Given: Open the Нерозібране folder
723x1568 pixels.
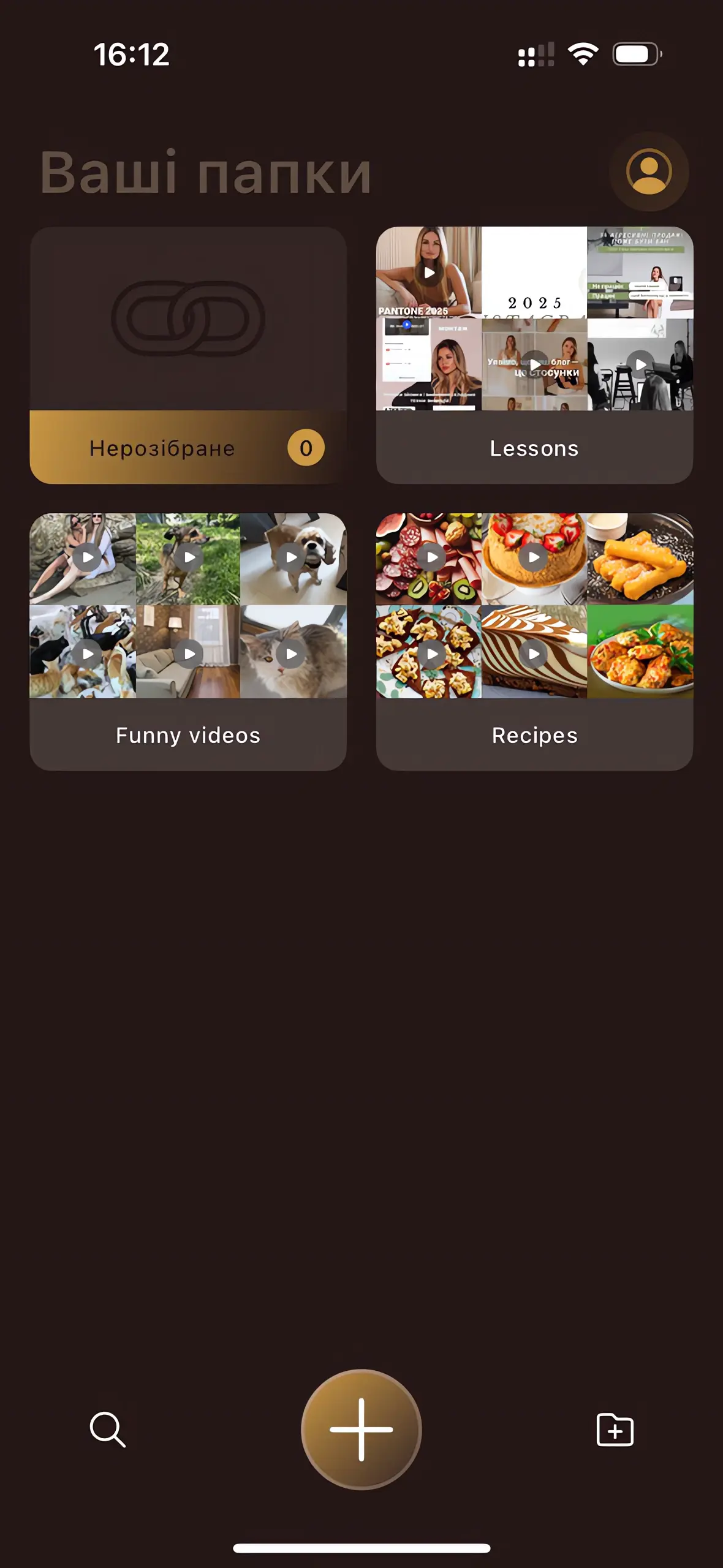Looking at the screenshot, I should (188, 355).
